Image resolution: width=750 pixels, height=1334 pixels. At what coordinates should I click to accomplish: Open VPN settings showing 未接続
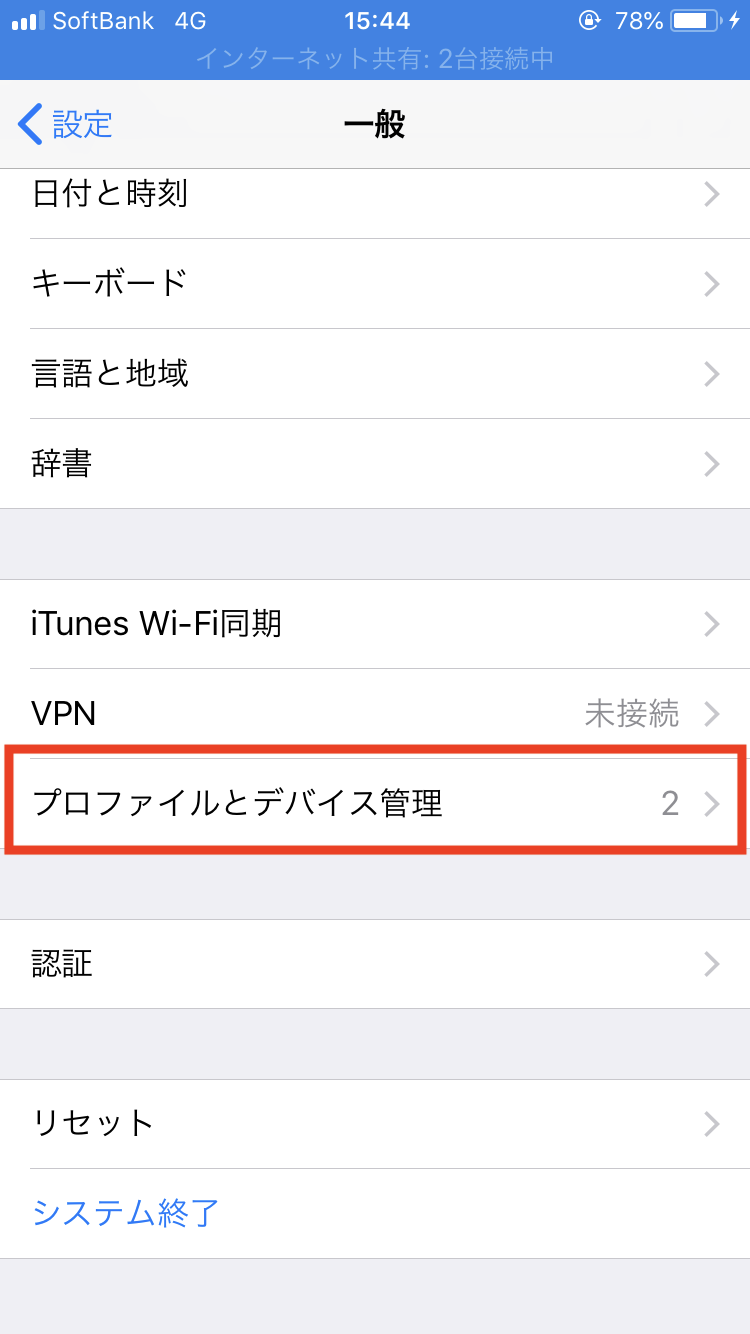[x=375, y=713]
